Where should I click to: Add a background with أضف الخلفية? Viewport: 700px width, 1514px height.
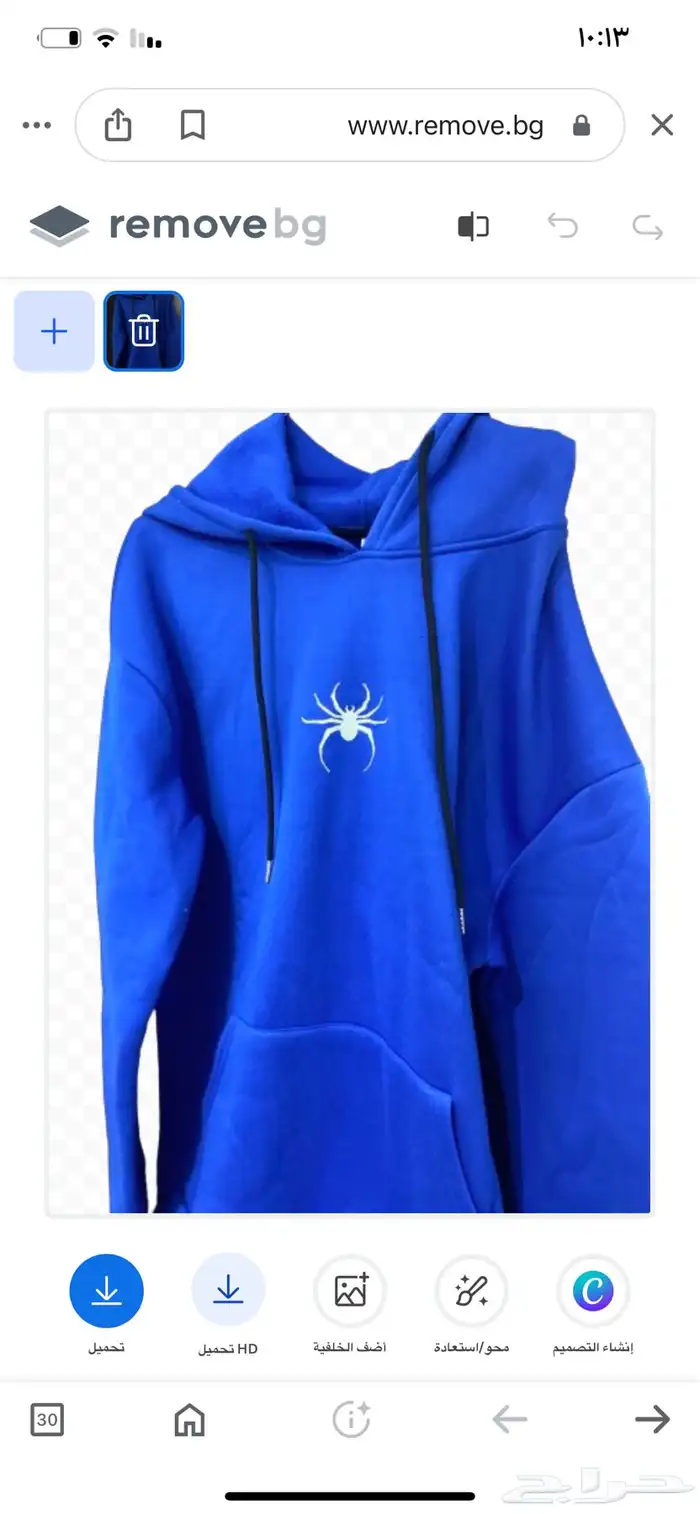click(350, 1290)
